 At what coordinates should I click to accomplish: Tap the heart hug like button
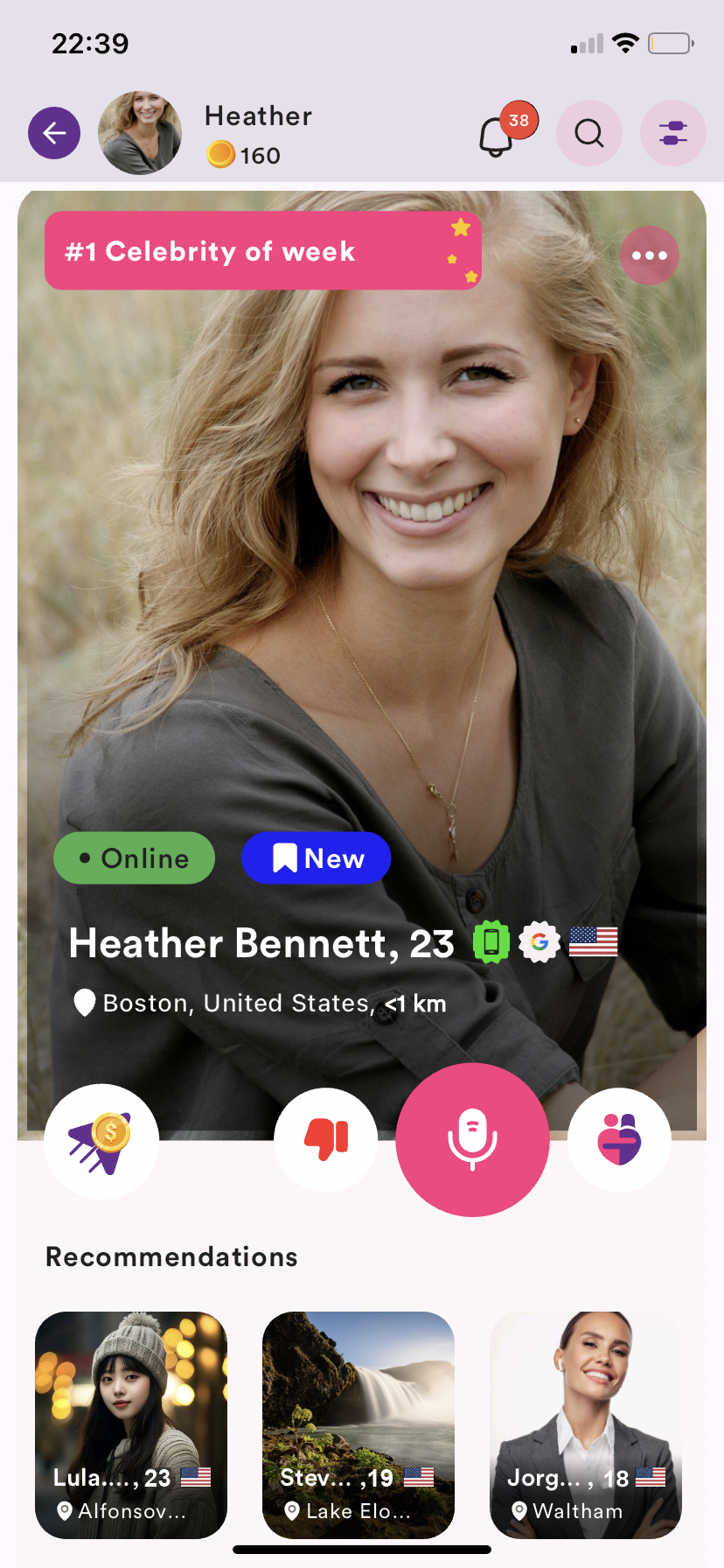(x=619, y=1139)
